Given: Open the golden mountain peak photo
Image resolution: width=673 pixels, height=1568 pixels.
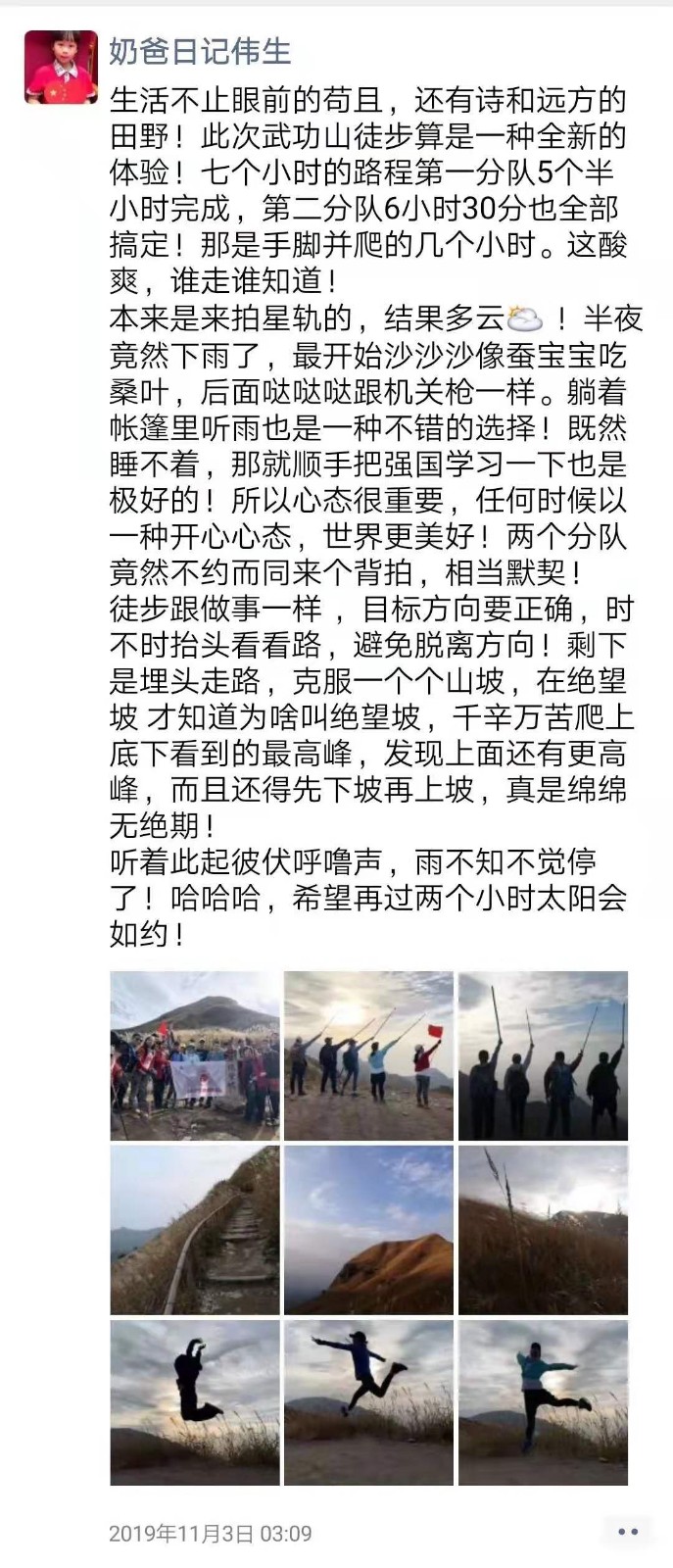Looking at the screenshot, I should pos(368,1230).
